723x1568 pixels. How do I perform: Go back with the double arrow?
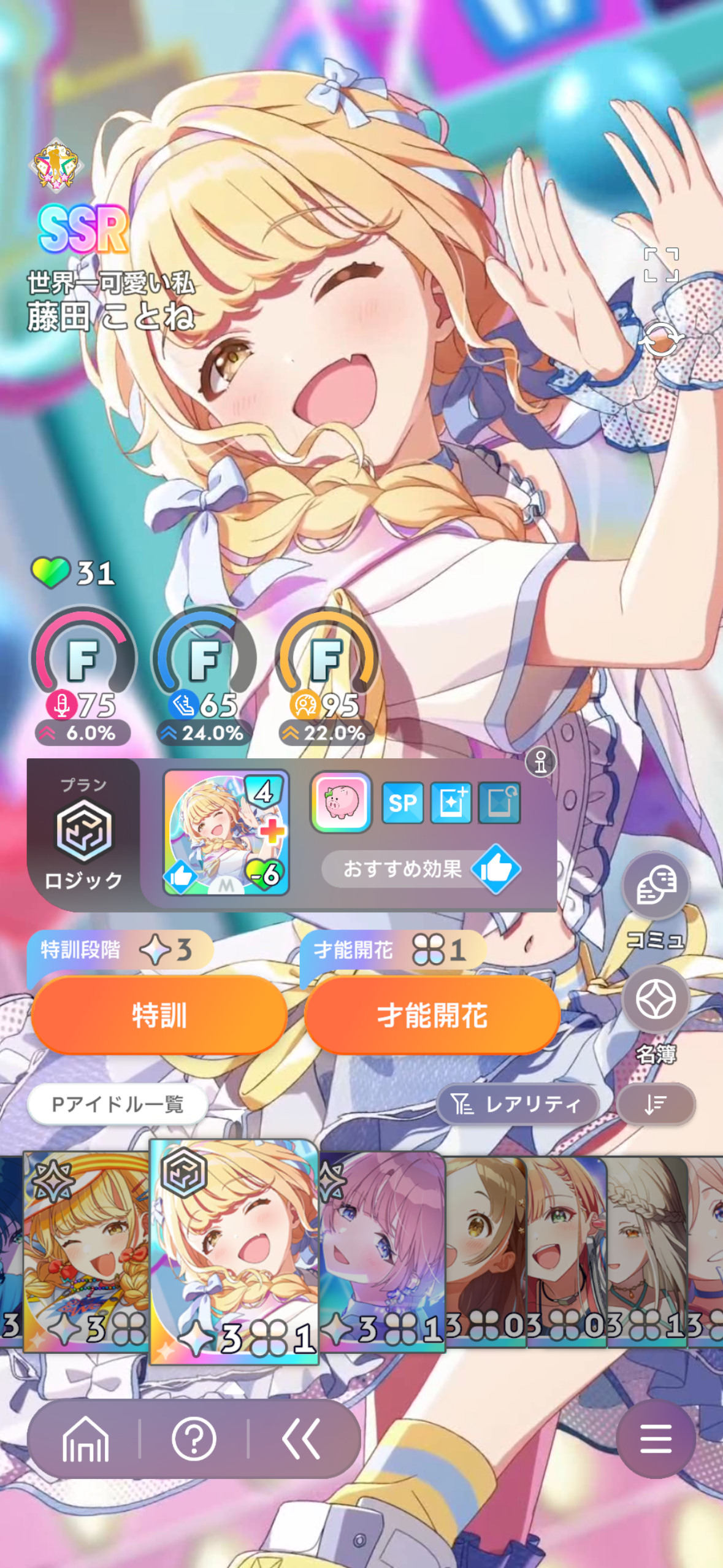point(301,1439)
